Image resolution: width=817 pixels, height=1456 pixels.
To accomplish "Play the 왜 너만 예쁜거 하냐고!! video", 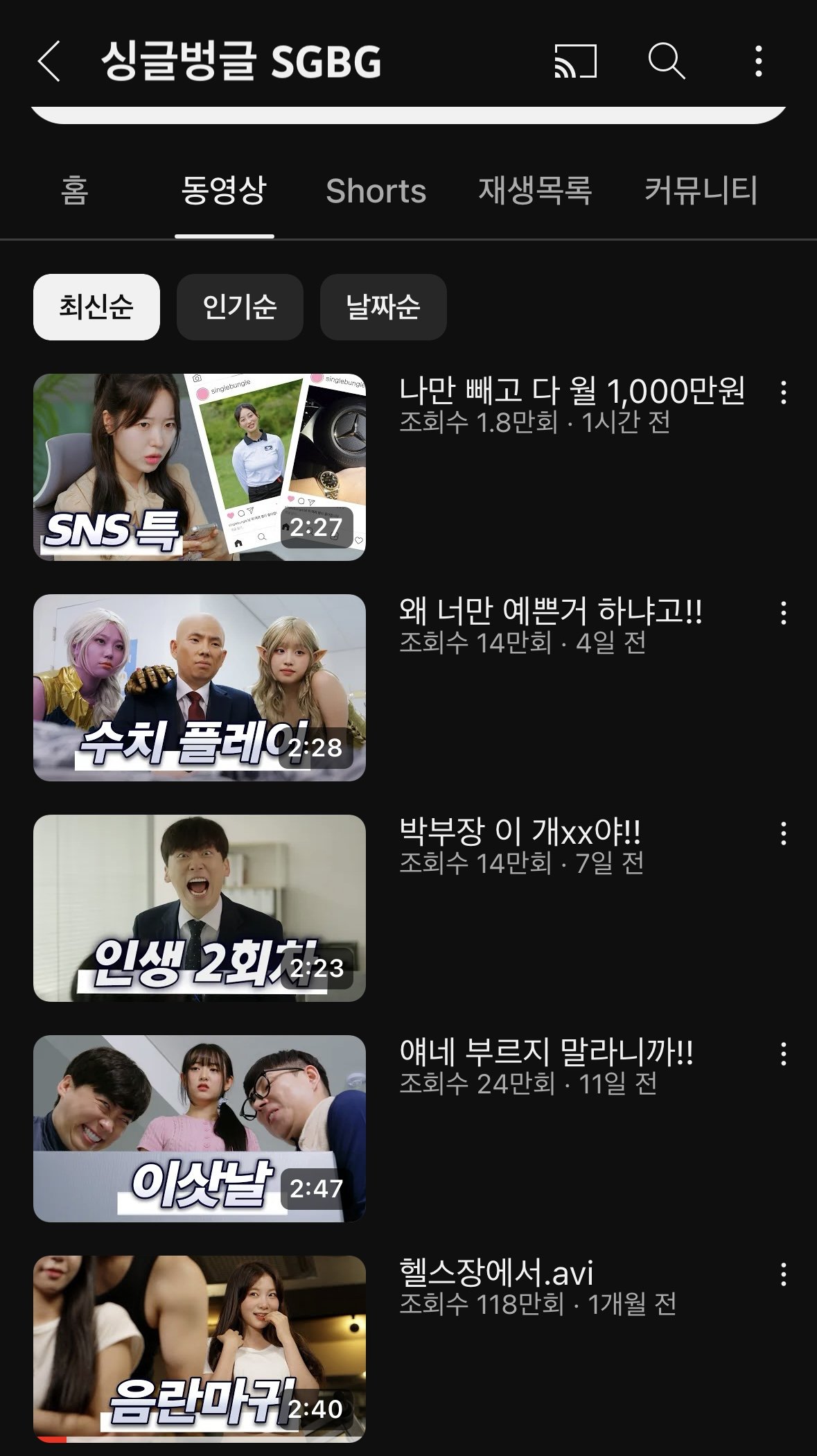I will [200, 687].
